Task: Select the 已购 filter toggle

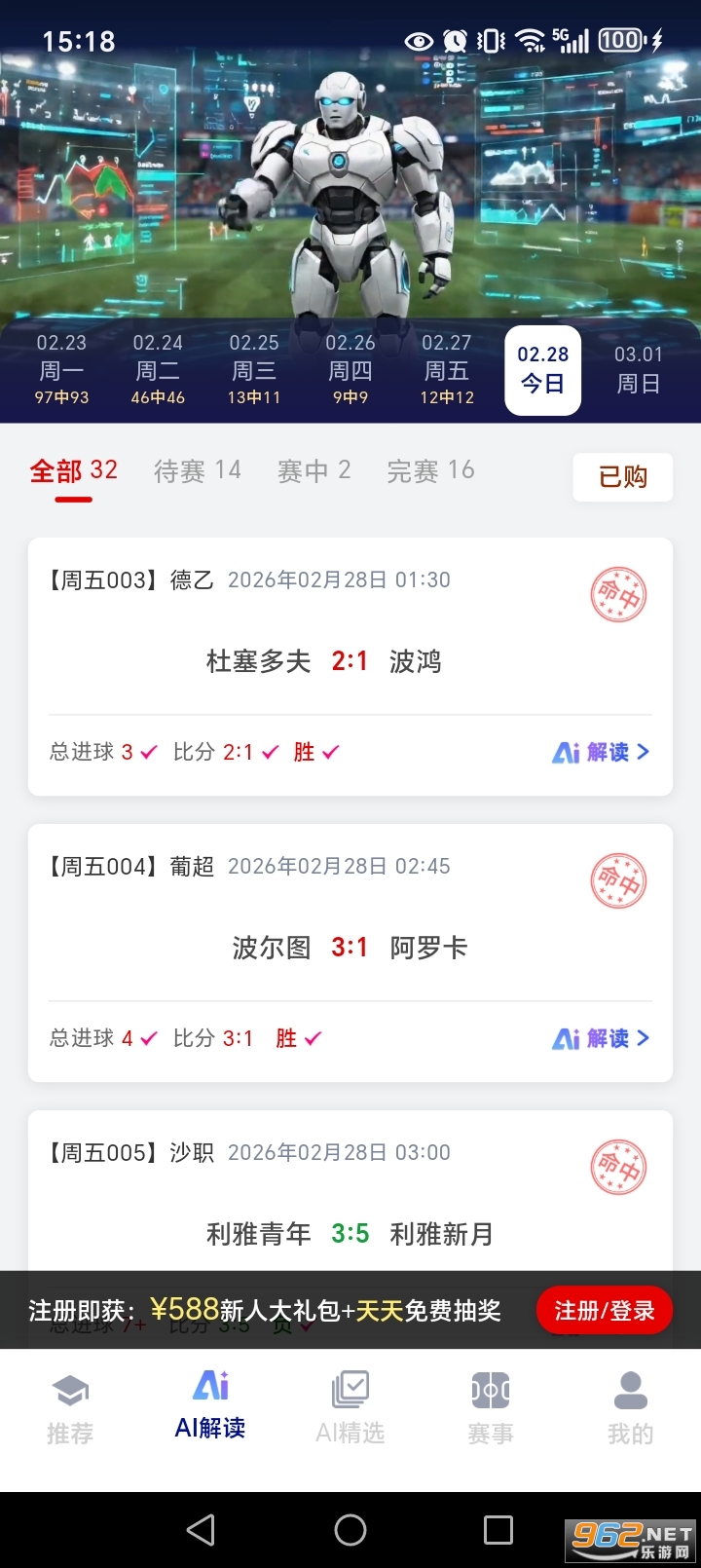Action: (x=622, y=477)
